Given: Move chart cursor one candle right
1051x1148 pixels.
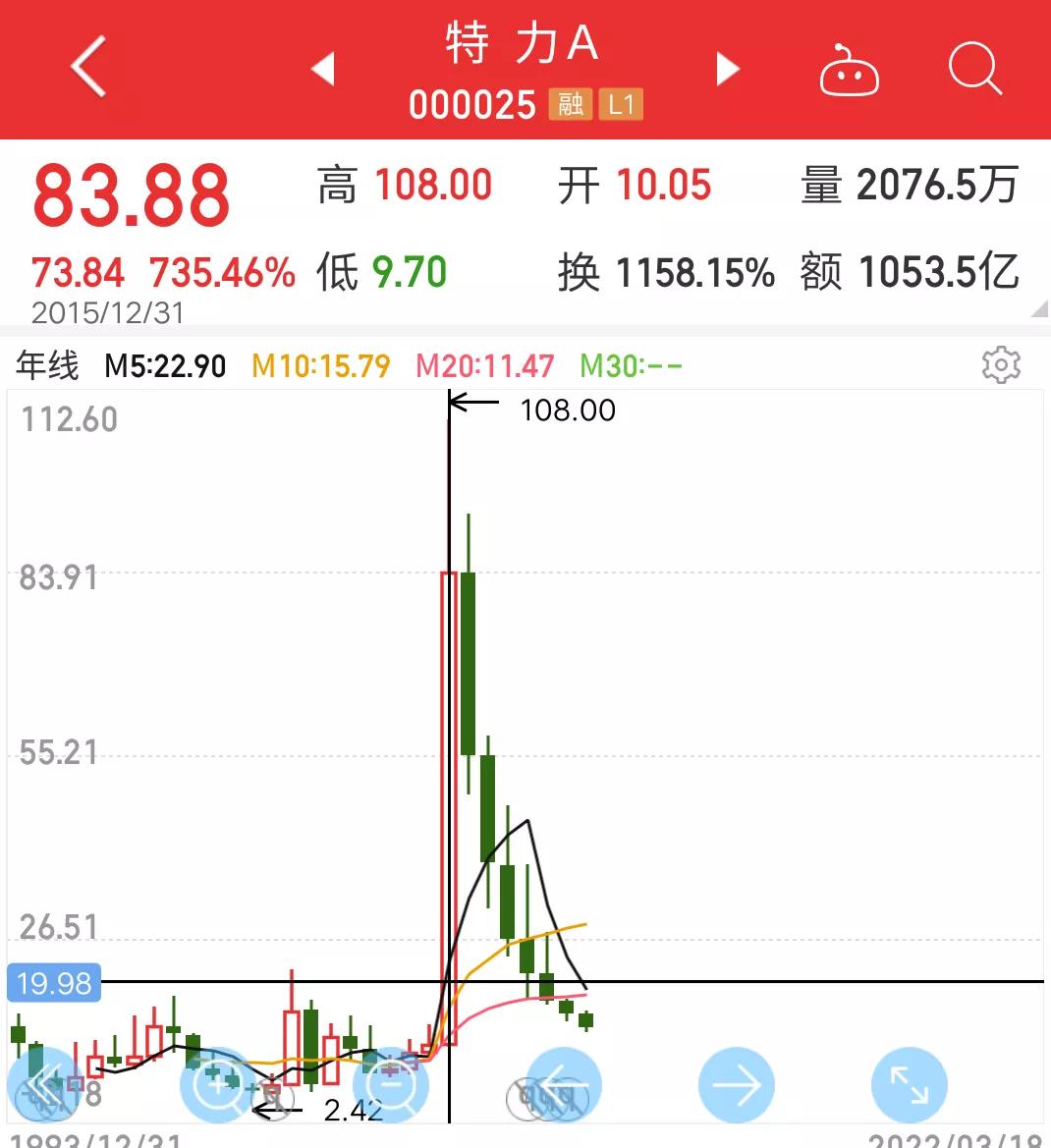Looking at the screenshot, I should pyautogui.click(x=737, y=1085).
